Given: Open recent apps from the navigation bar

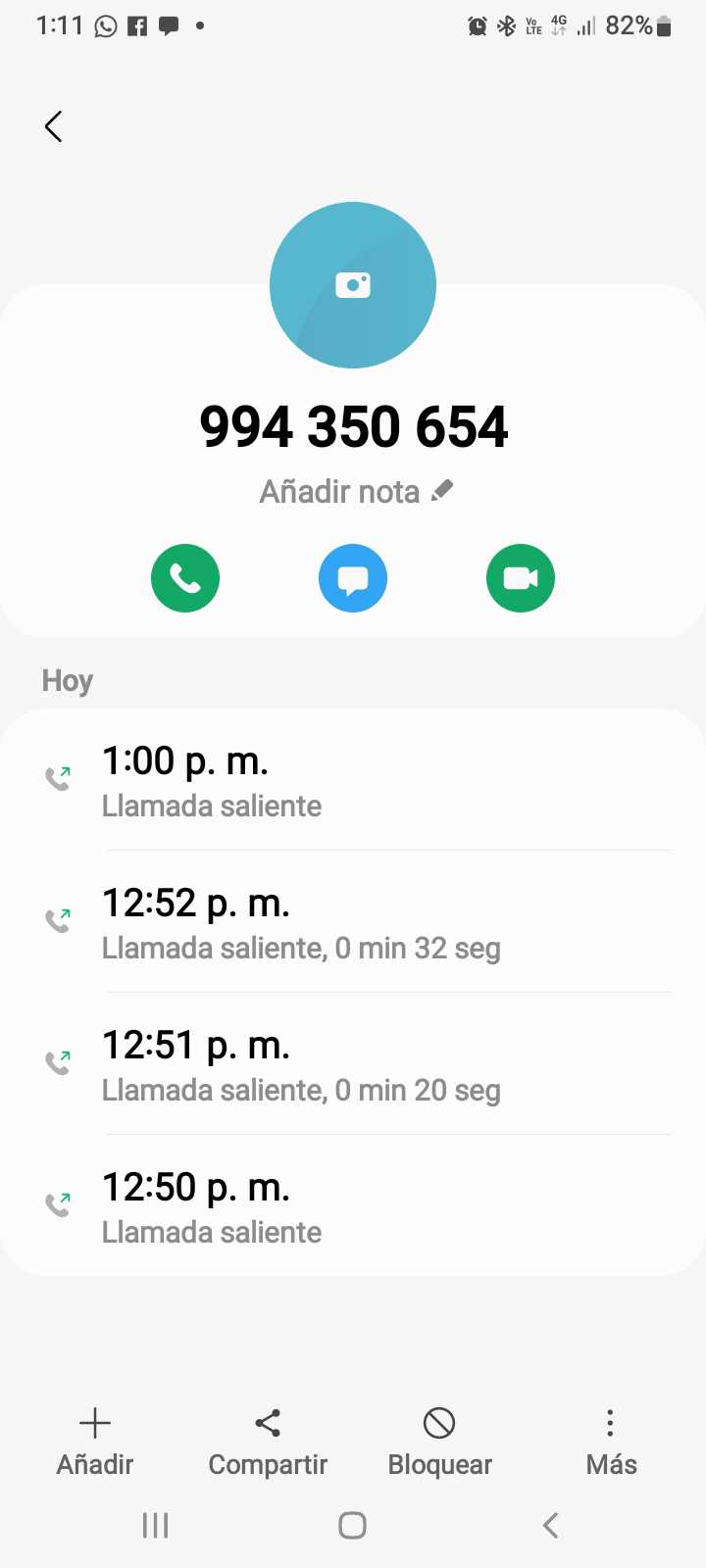Looking at the screenshot, I should coord(156,1525).
